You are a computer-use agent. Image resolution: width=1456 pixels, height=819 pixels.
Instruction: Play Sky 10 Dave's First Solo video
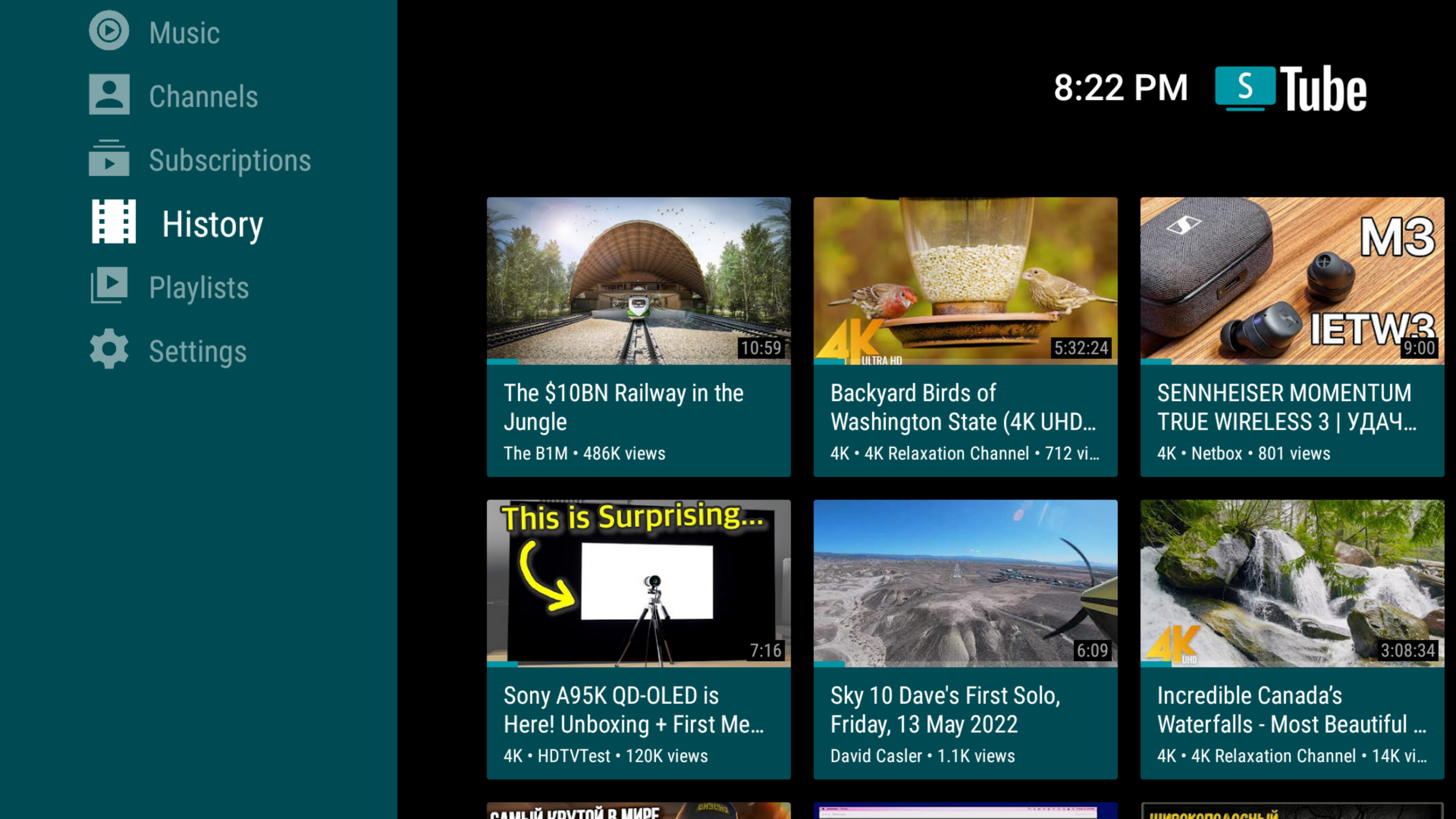point(965,639)
